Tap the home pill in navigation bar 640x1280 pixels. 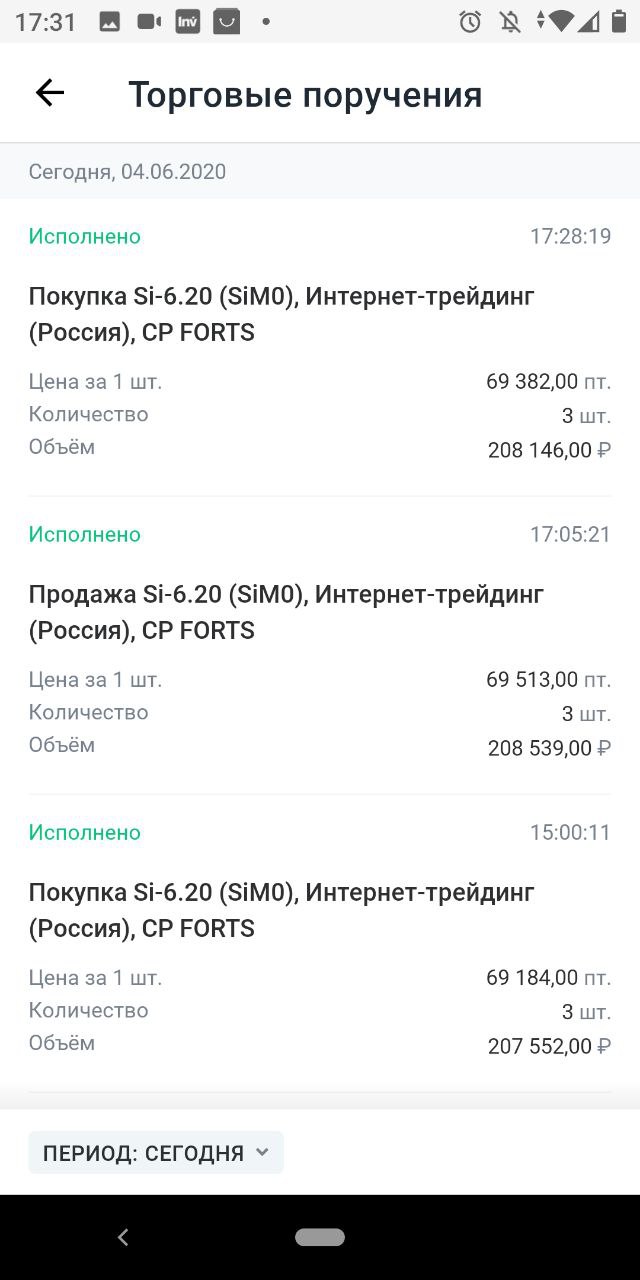pos(320,1237)
